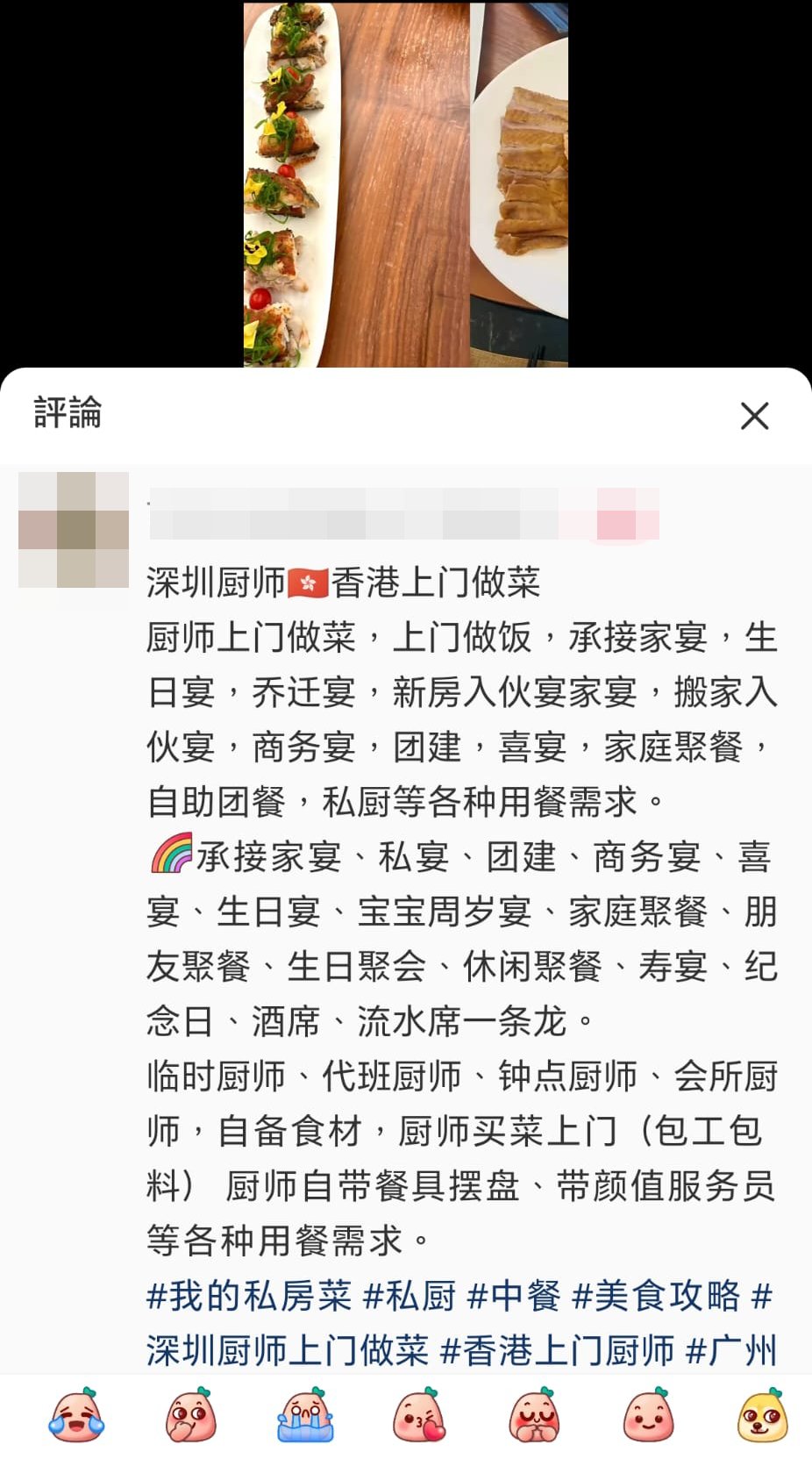
Task: Tap the food video above comments
Action: coord(405,184)
